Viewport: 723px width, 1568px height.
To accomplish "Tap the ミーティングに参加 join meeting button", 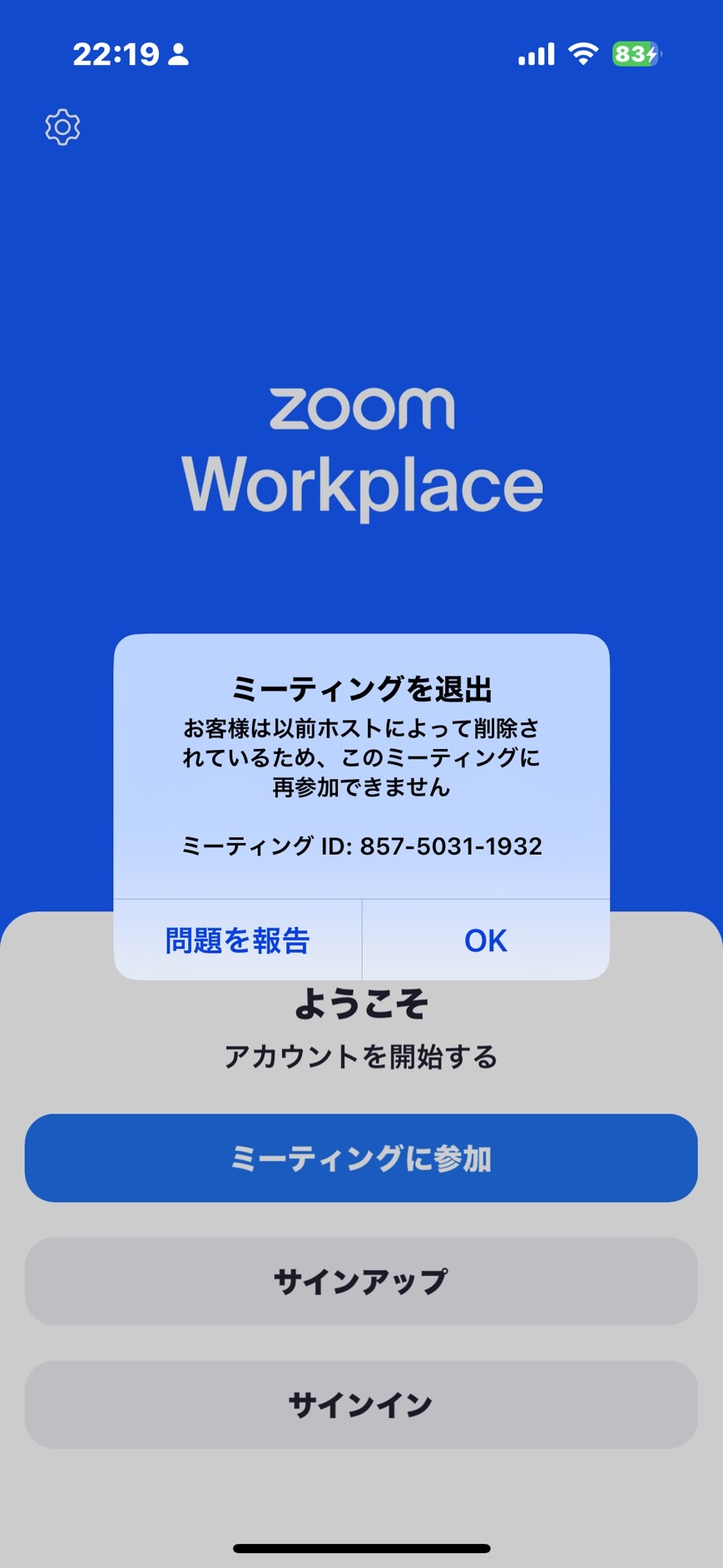I will 361,1158.
